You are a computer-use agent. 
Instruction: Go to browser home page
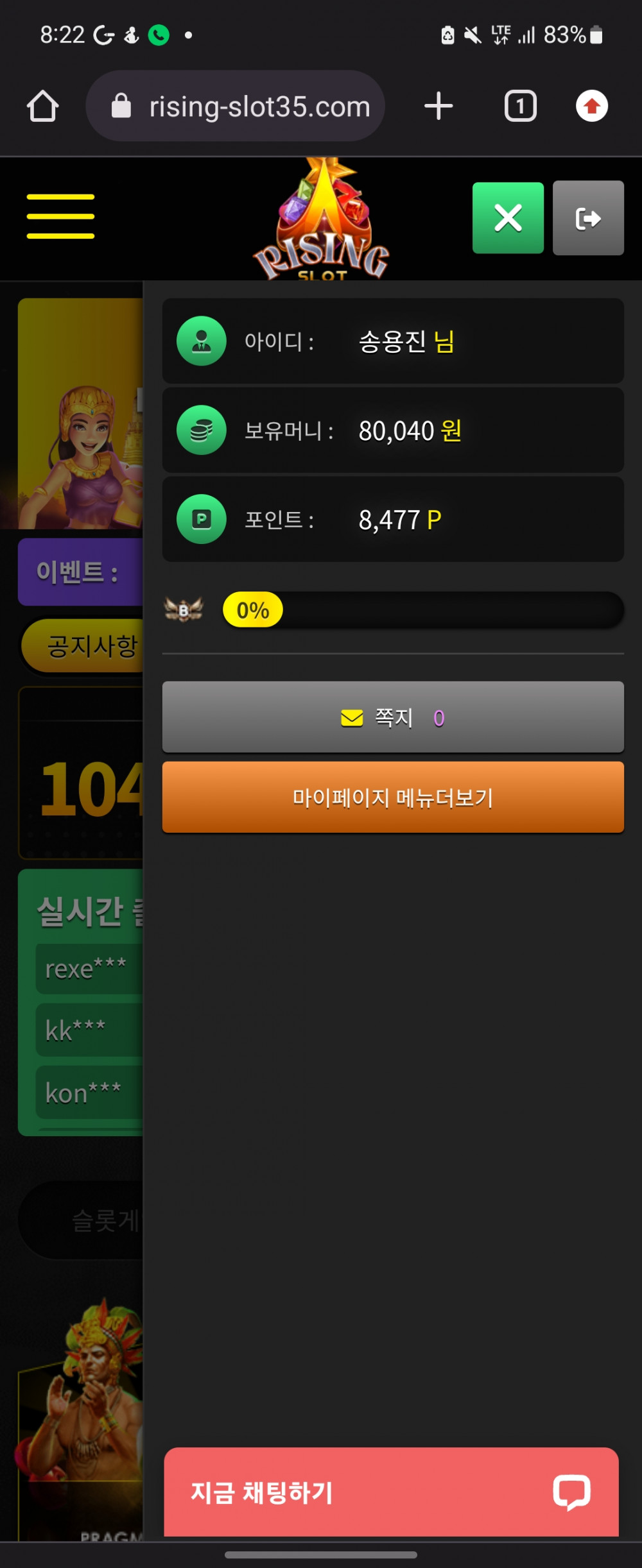[x=43, y=106]
